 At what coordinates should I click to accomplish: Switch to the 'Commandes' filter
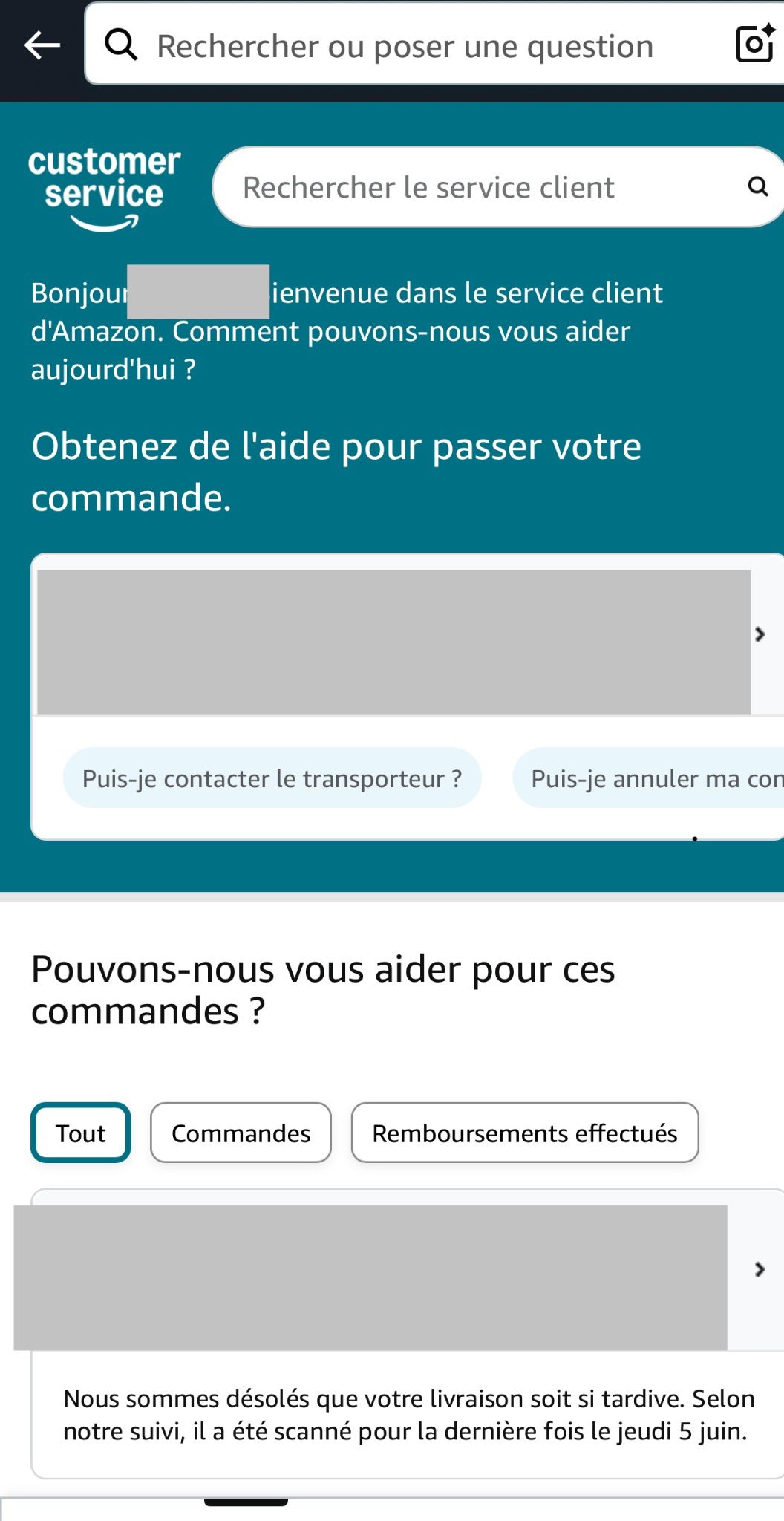click(x=241, y=1133)
